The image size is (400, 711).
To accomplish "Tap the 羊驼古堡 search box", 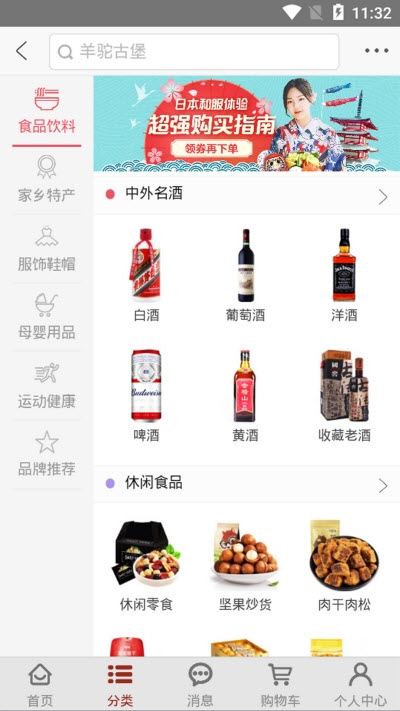I will 194,52.
